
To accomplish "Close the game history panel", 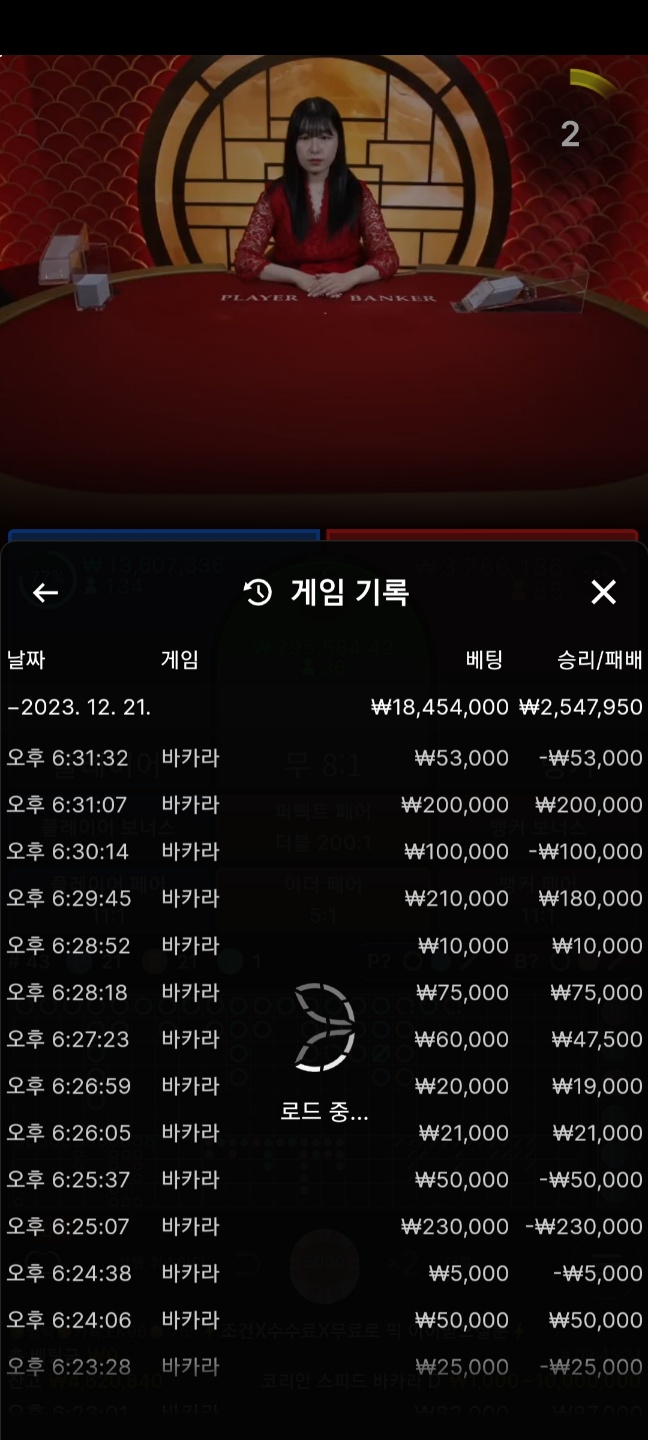I will tap(603, 593).
